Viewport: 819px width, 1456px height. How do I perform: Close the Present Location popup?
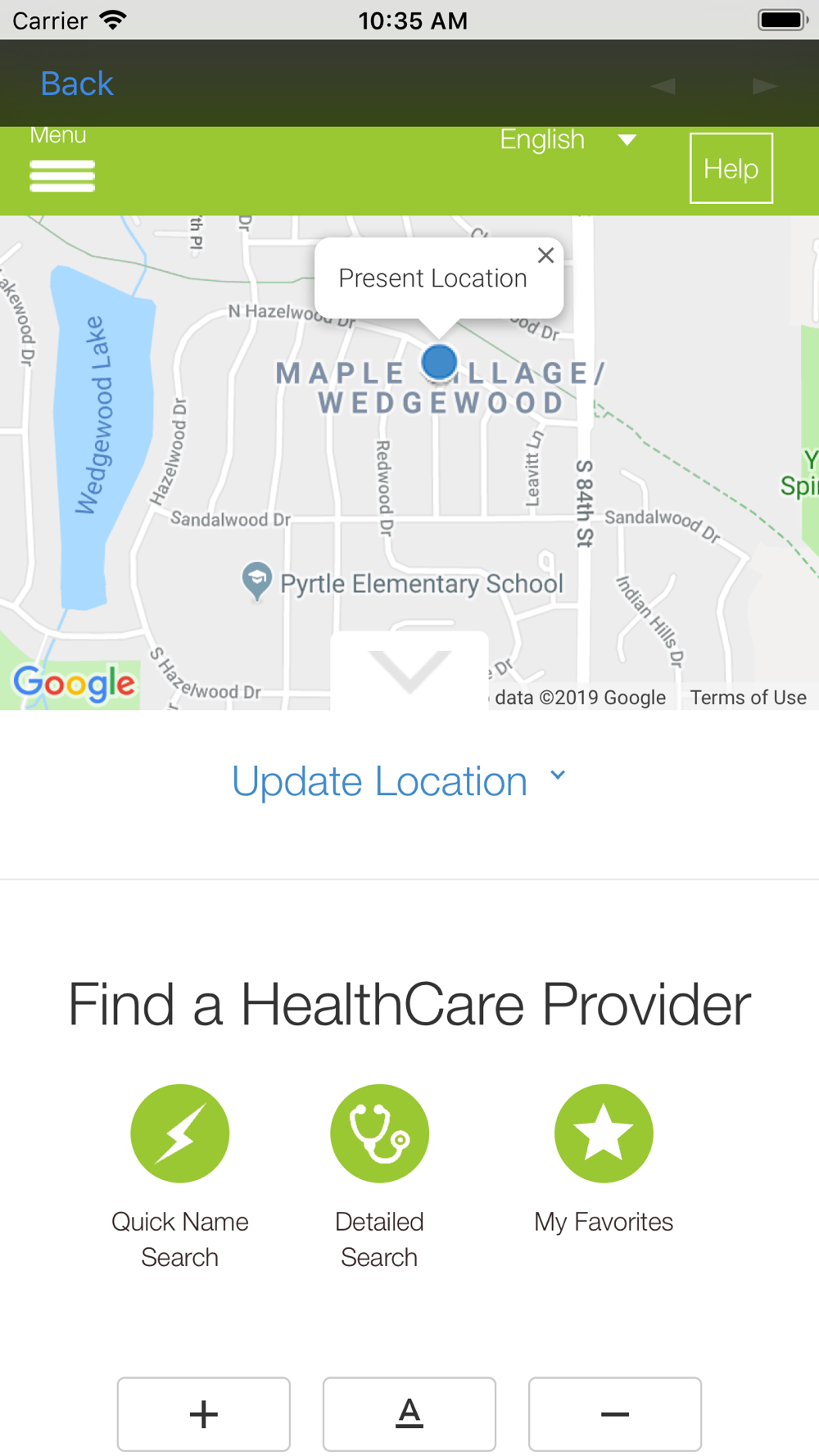(546, 255)
